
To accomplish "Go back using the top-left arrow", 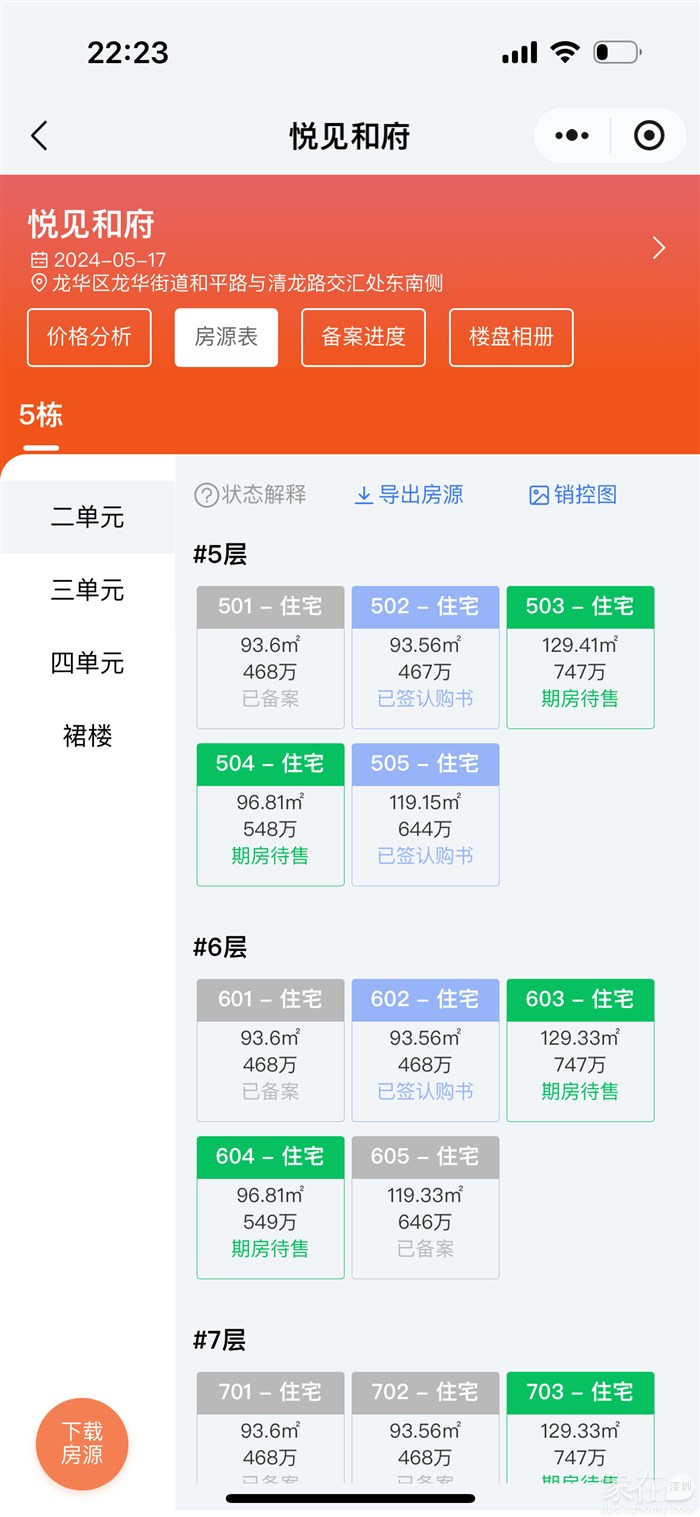I will pos(39,136).
